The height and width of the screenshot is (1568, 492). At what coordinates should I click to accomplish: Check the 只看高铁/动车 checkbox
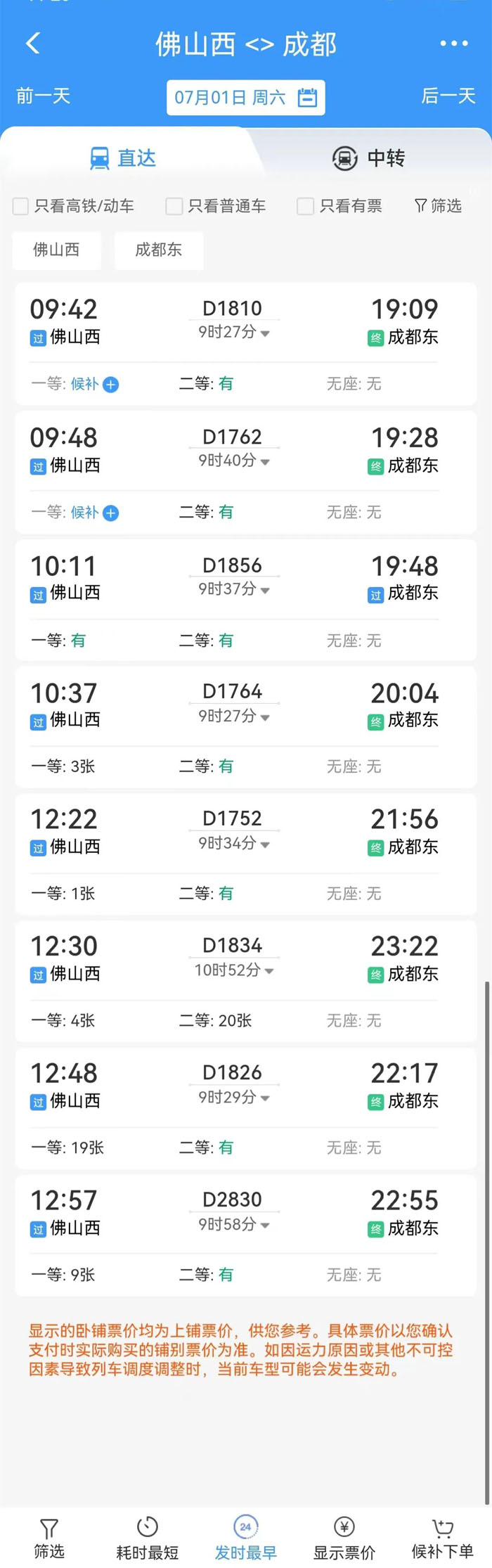pos(21,206)
